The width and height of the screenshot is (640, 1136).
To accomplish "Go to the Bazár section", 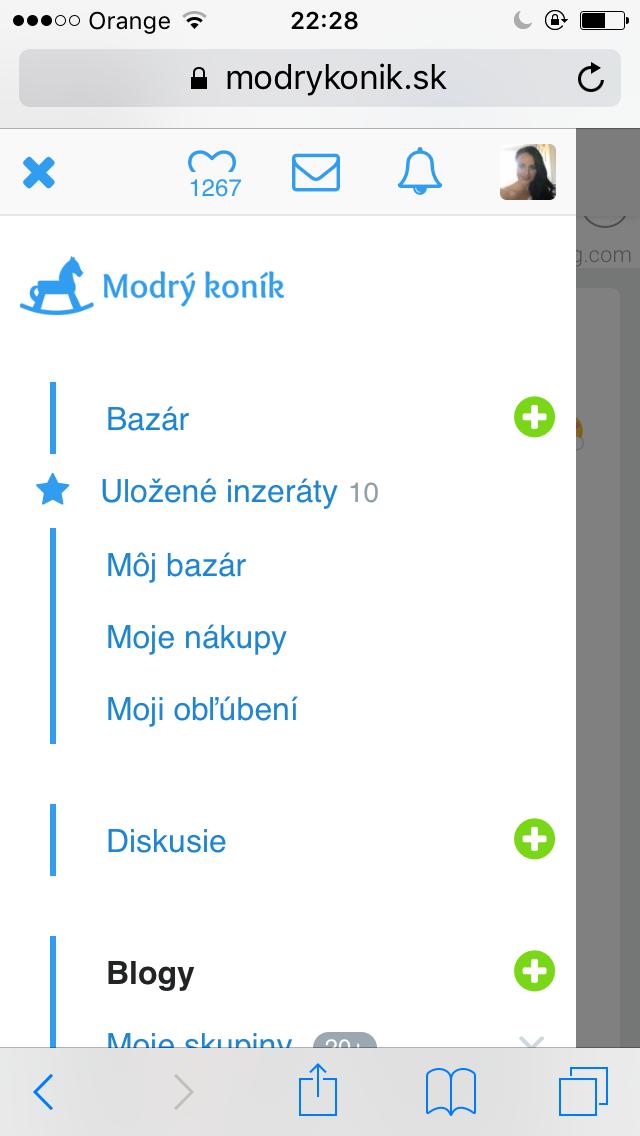I will point(147,419).
